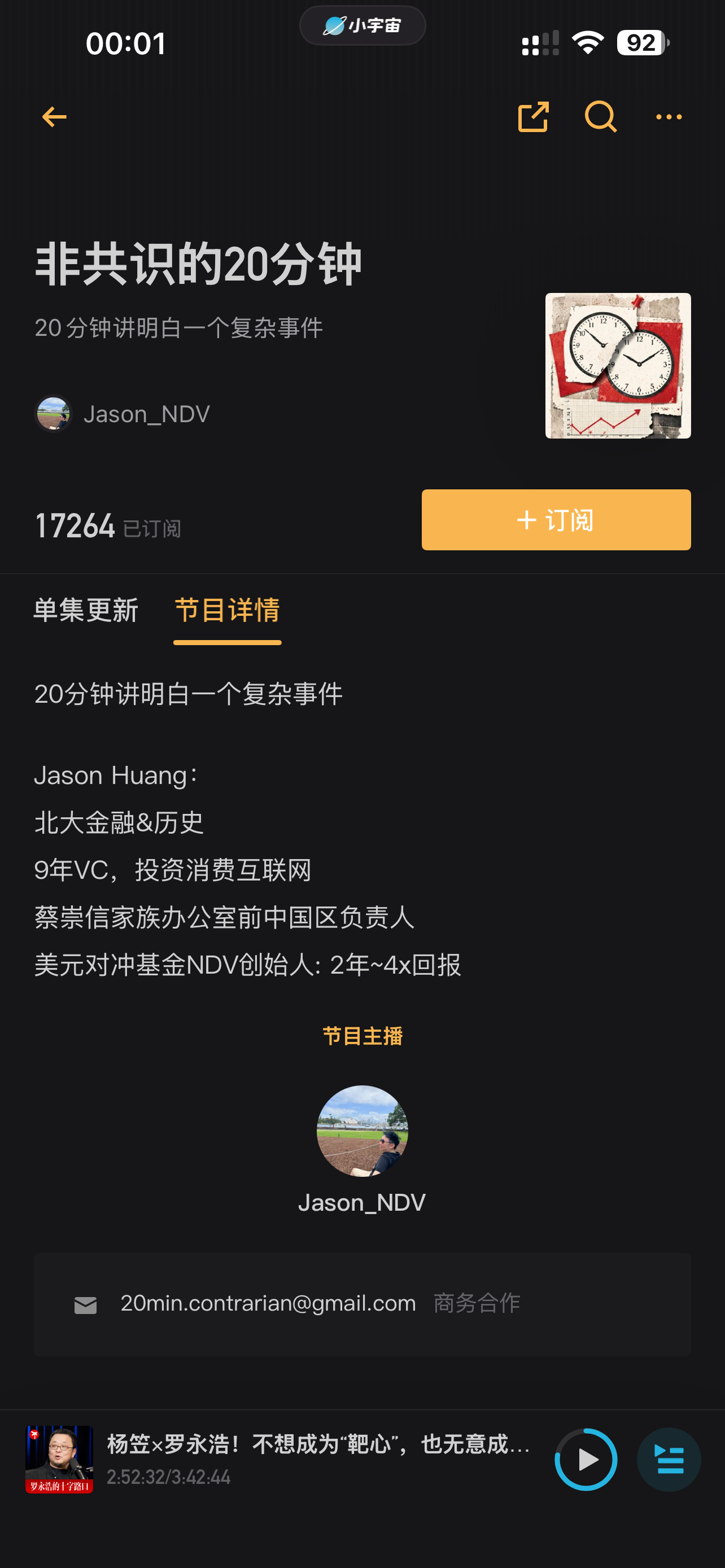The height and width of the screenshot is (1568, 725).
Task: Tap the 商务合作 email row
Action: [x=362, y=1304]
